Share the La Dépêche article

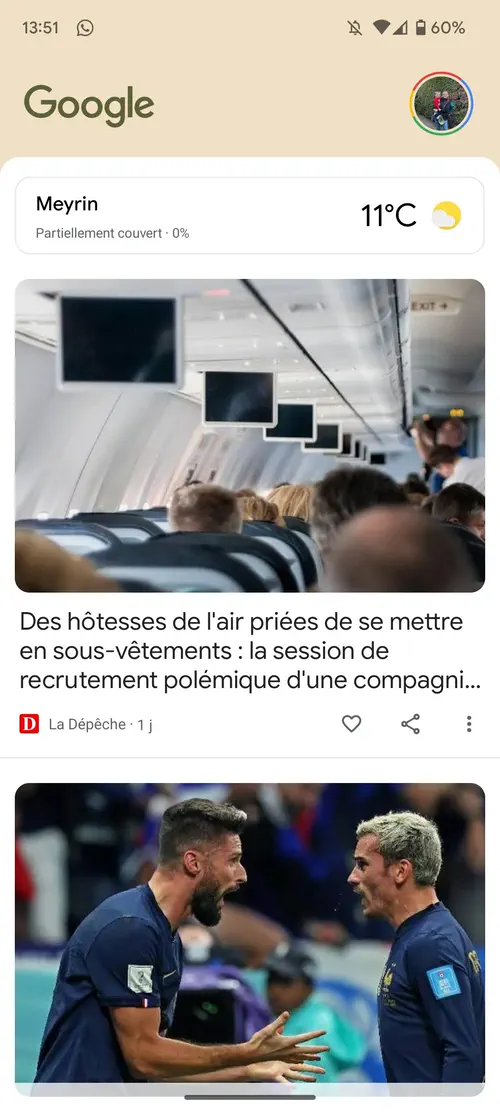coord(411,724)
